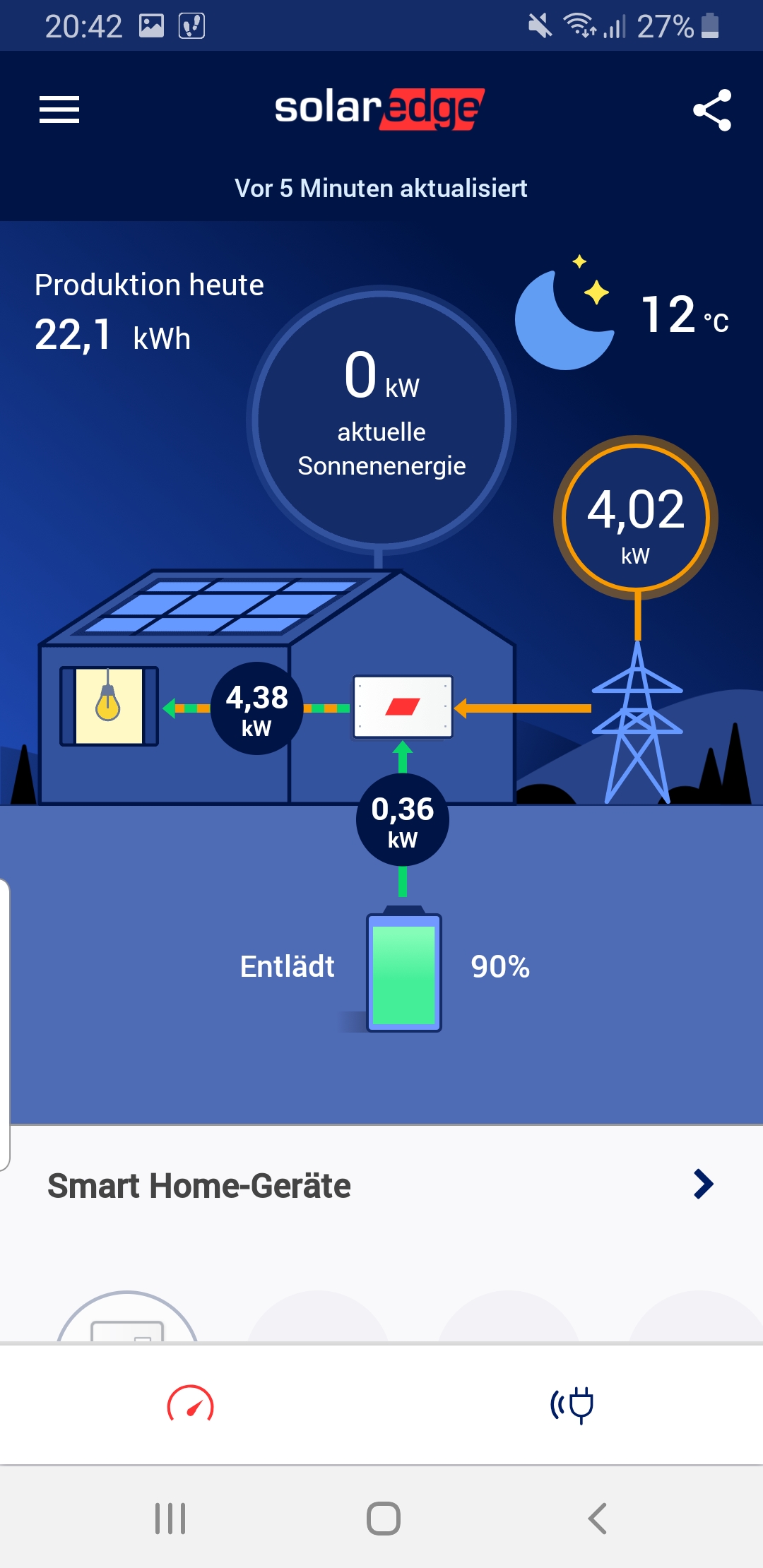Share the current energy overview
This screenshot has width=763, height=1568.
pos(711,109)
